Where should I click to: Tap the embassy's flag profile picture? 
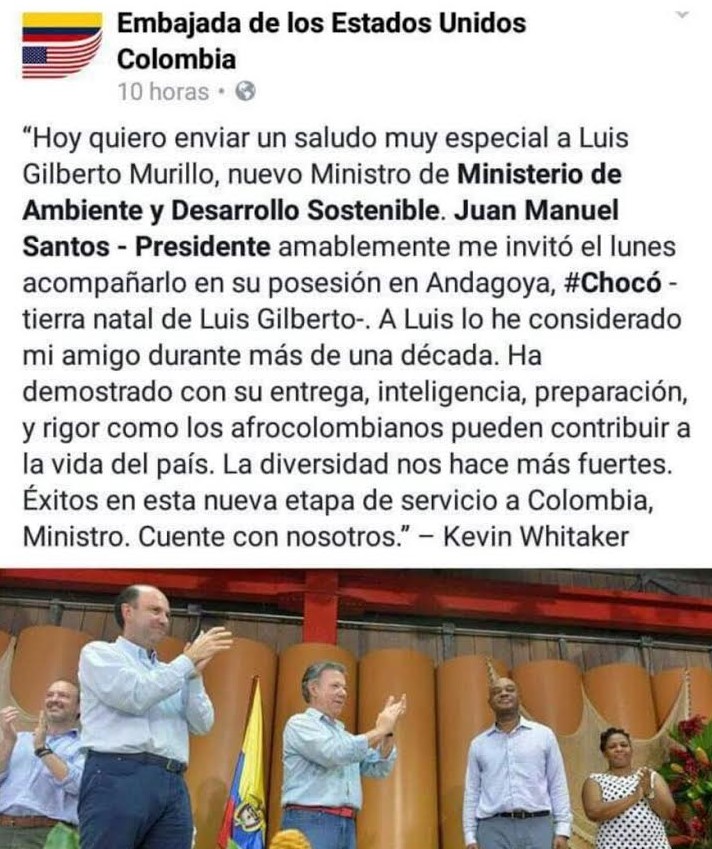pos(62,46)
